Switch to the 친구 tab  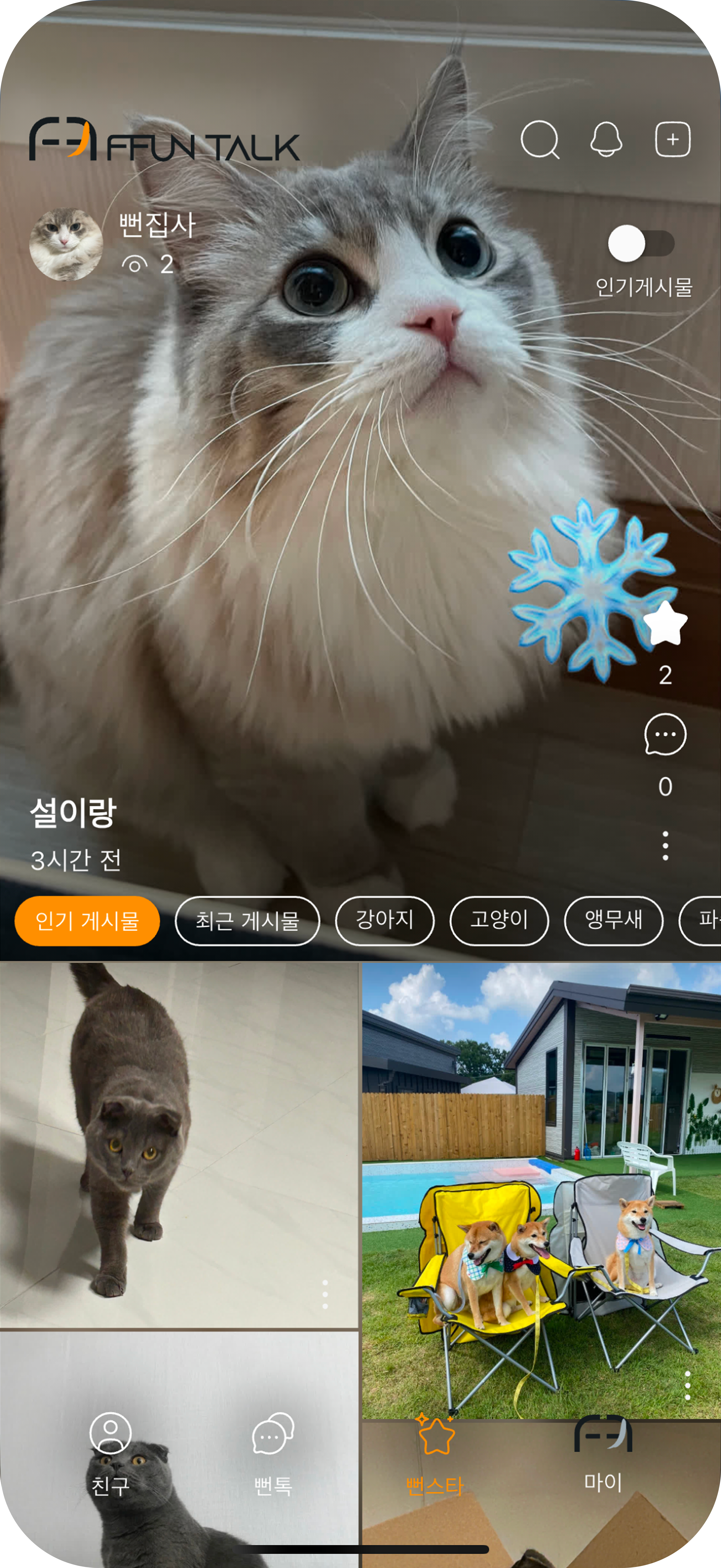(x=110, y=1455)
